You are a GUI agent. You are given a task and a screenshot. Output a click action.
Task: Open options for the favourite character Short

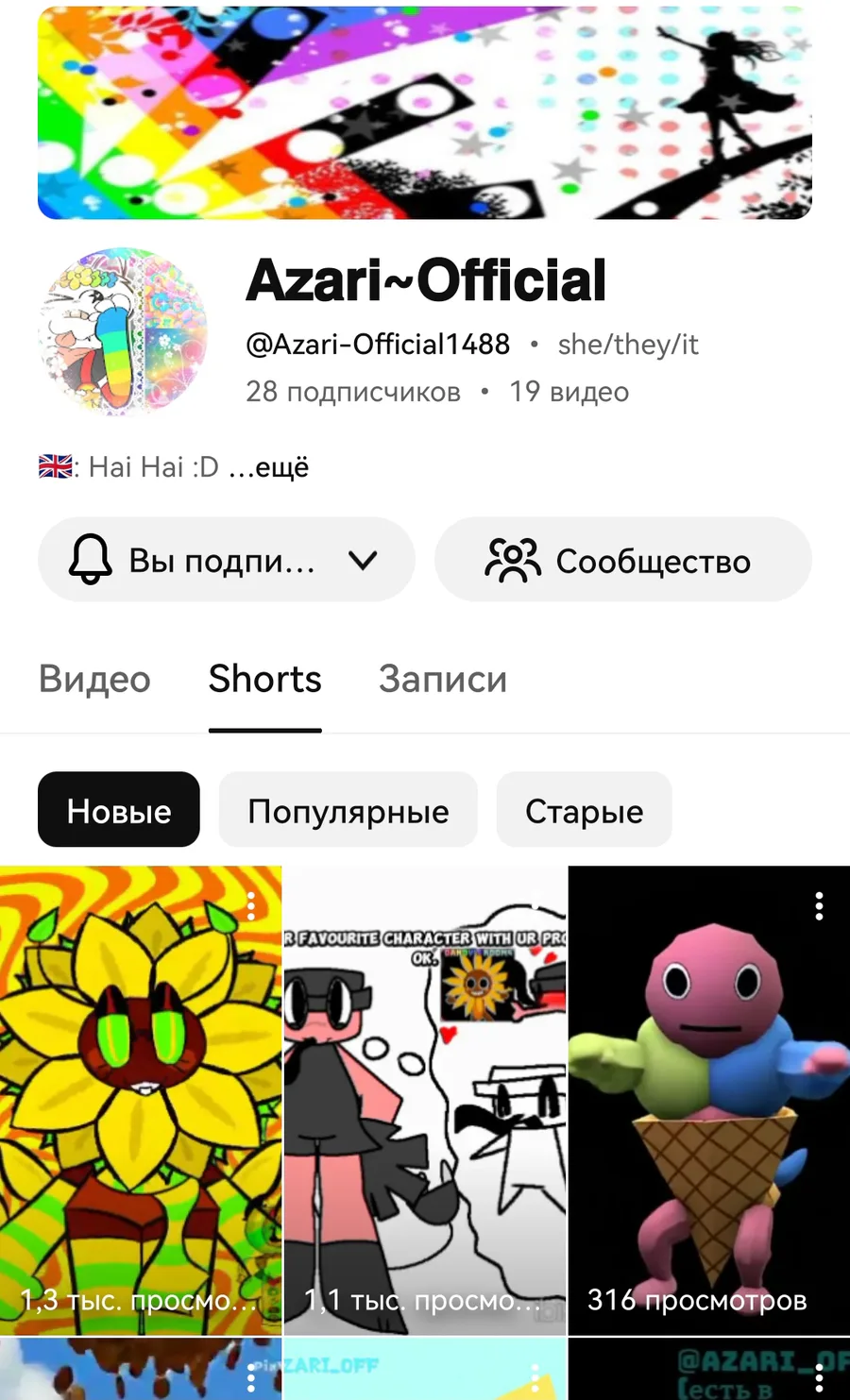point(535,906)
